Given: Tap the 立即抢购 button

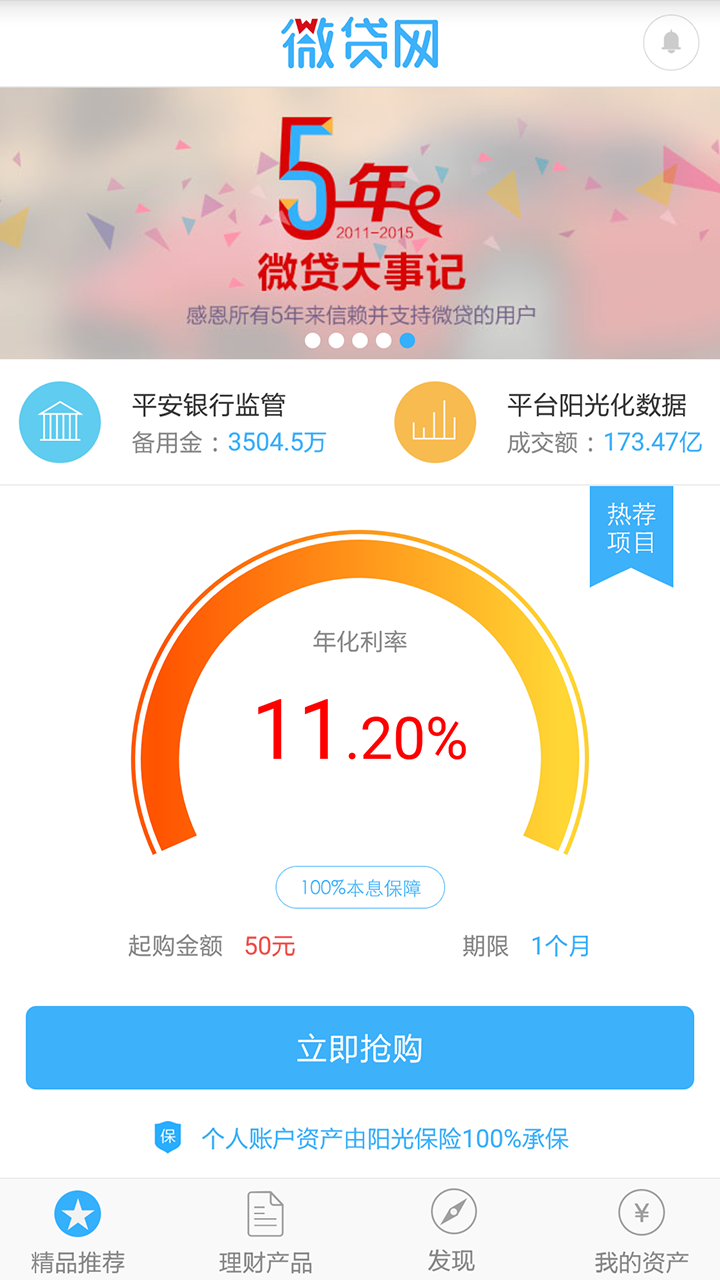Looking at the screenshot, I should coord(360,1048).
